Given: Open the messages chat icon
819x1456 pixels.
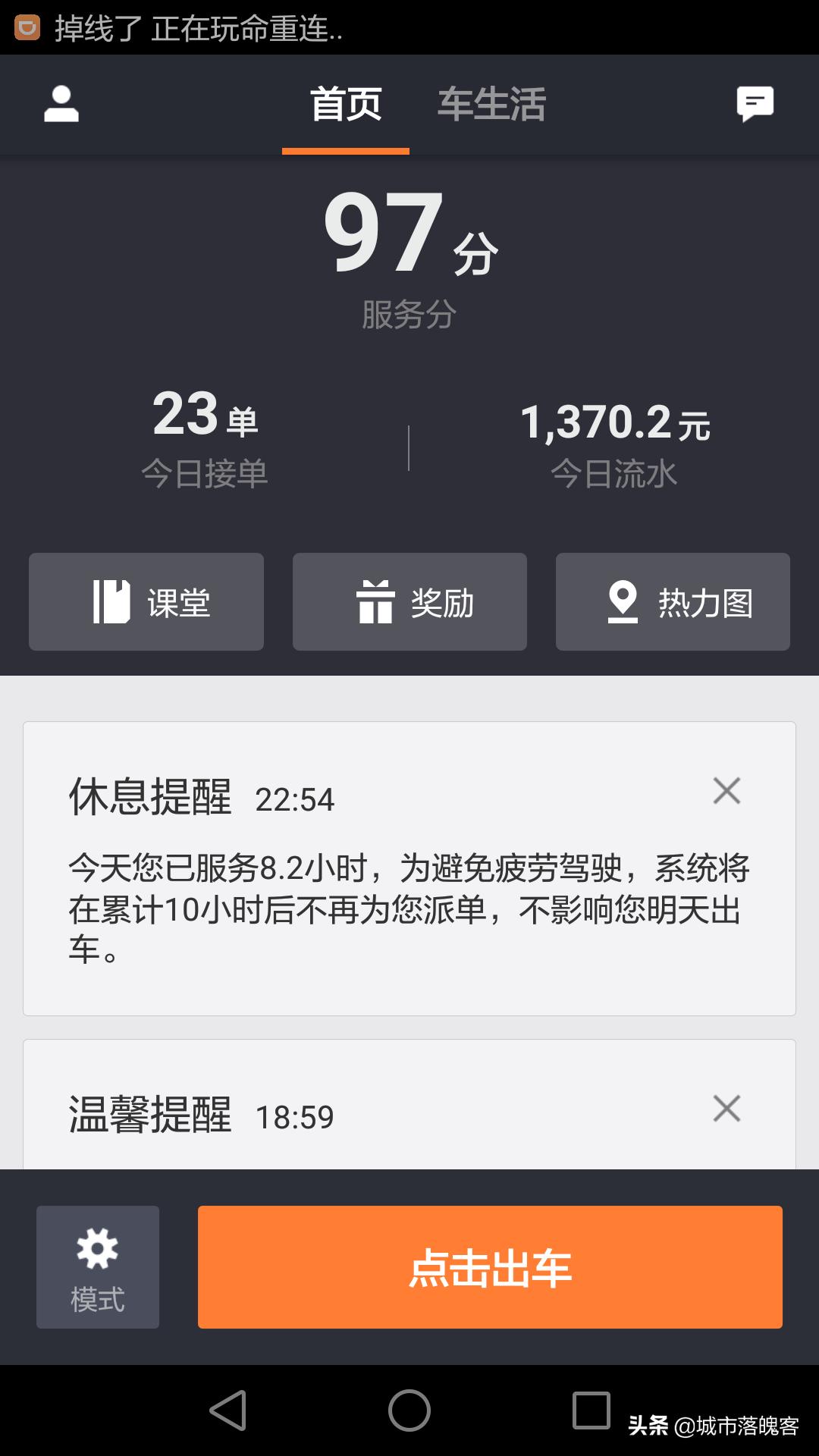Looking at the screenshot, I should coord(753,105).
